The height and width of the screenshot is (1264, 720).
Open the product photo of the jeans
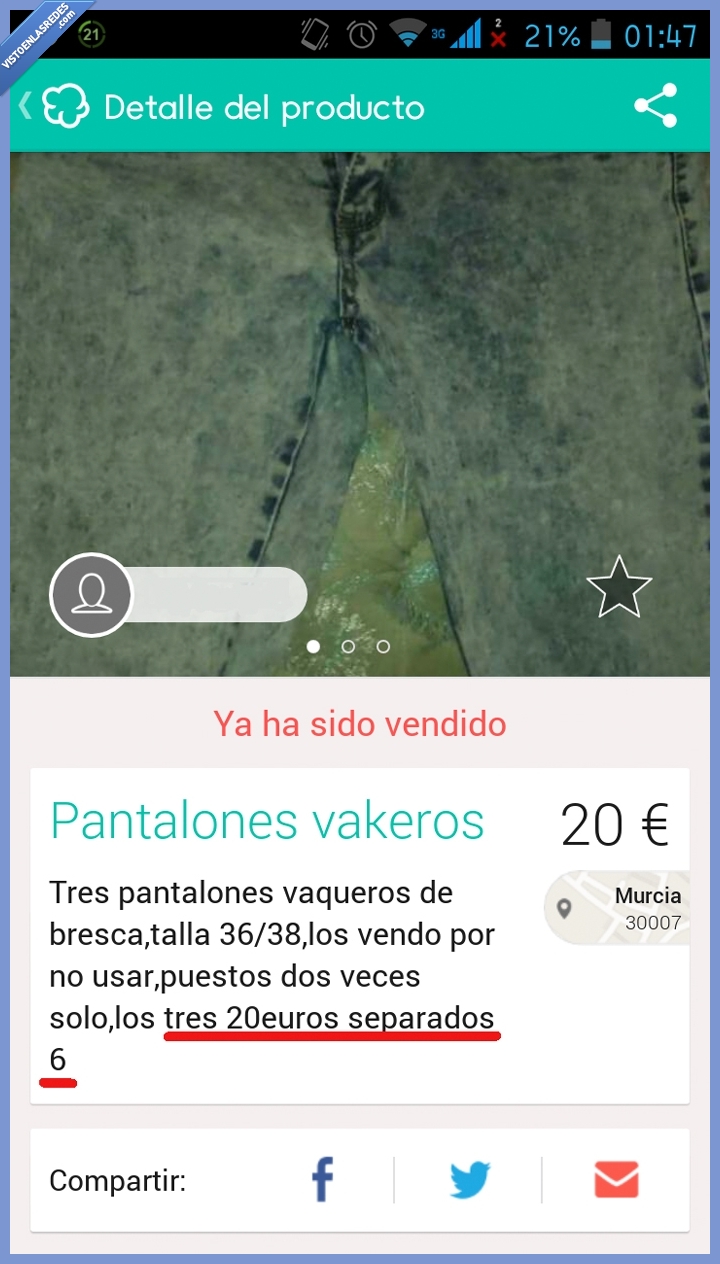coord(360,400)
